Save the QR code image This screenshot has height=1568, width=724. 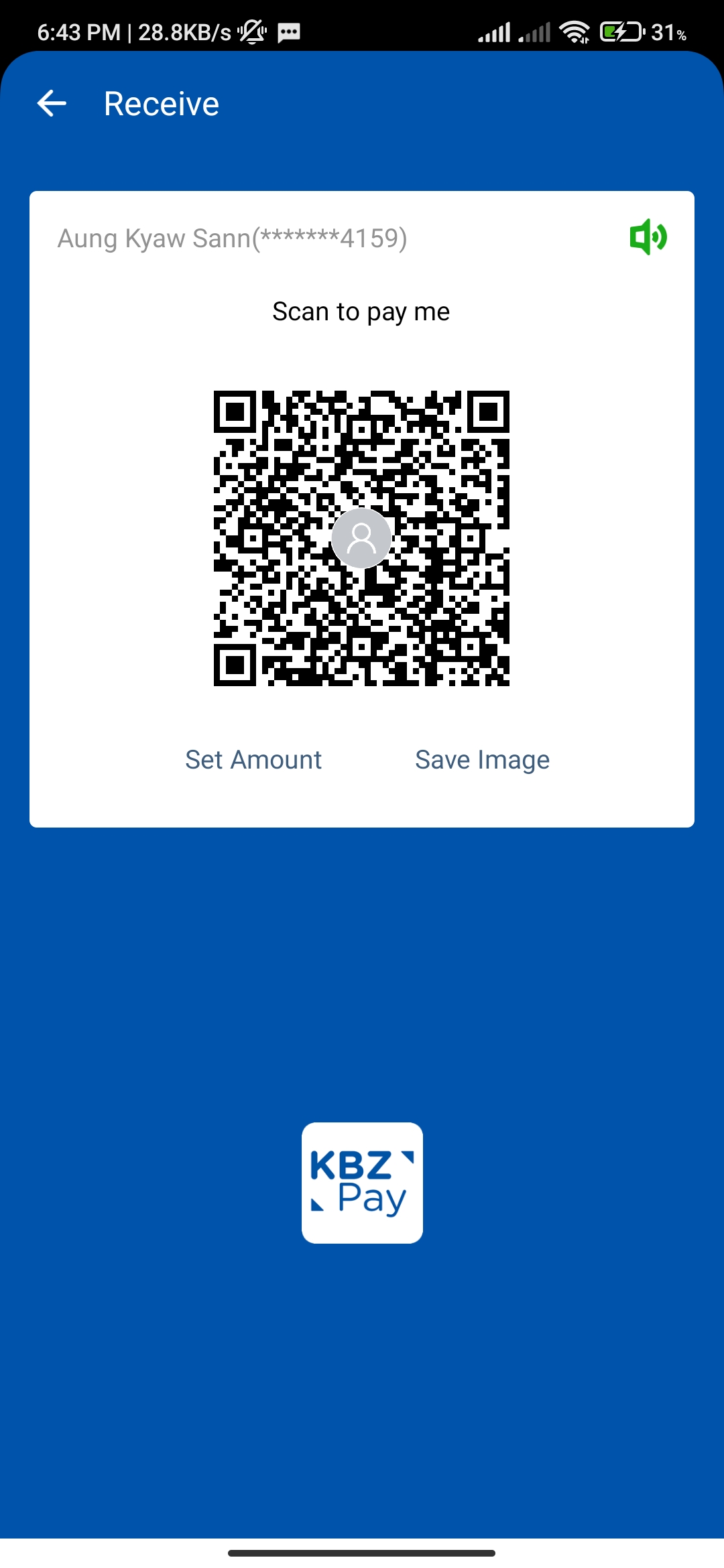pos(482,760)
